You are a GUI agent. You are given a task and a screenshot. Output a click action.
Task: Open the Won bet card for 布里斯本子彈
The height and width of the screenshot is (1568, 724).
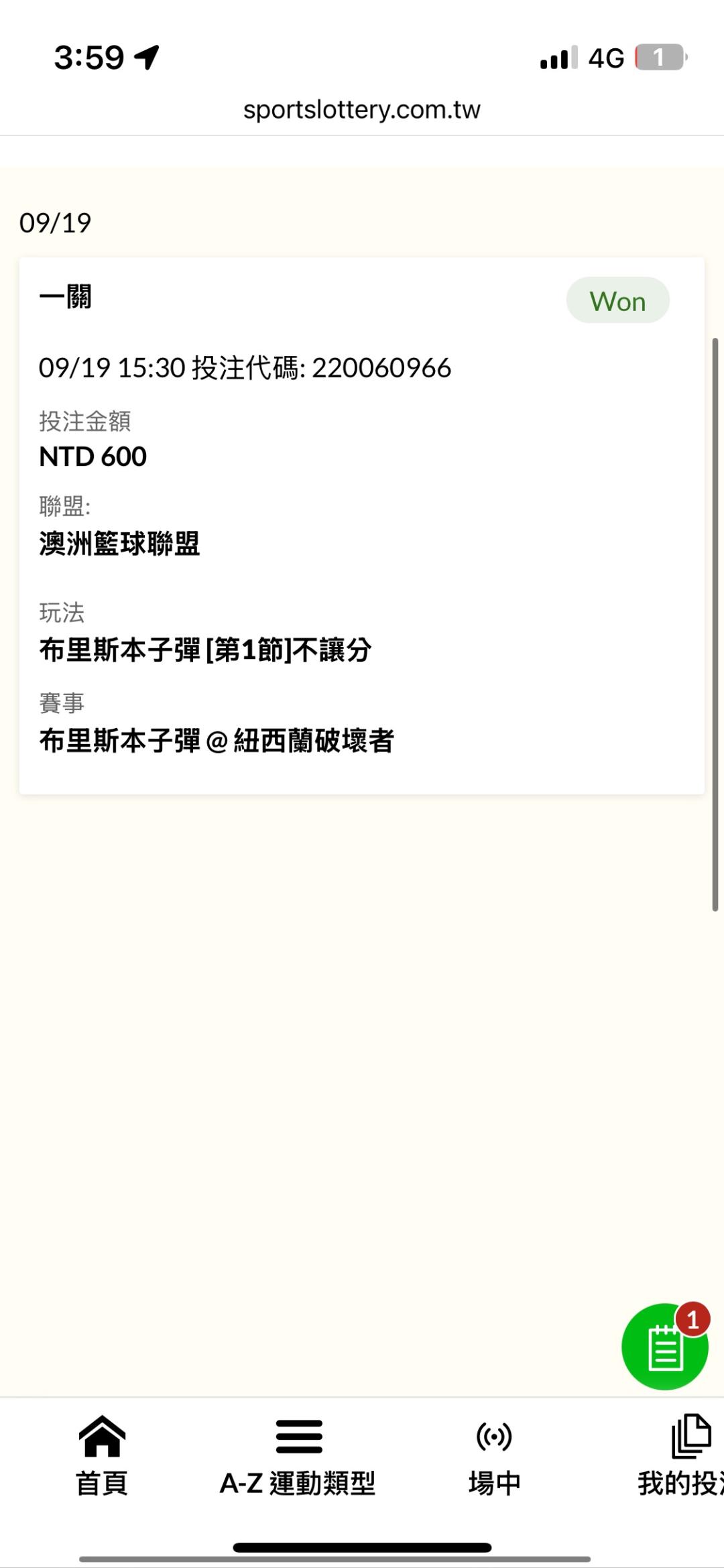(362, 526)
